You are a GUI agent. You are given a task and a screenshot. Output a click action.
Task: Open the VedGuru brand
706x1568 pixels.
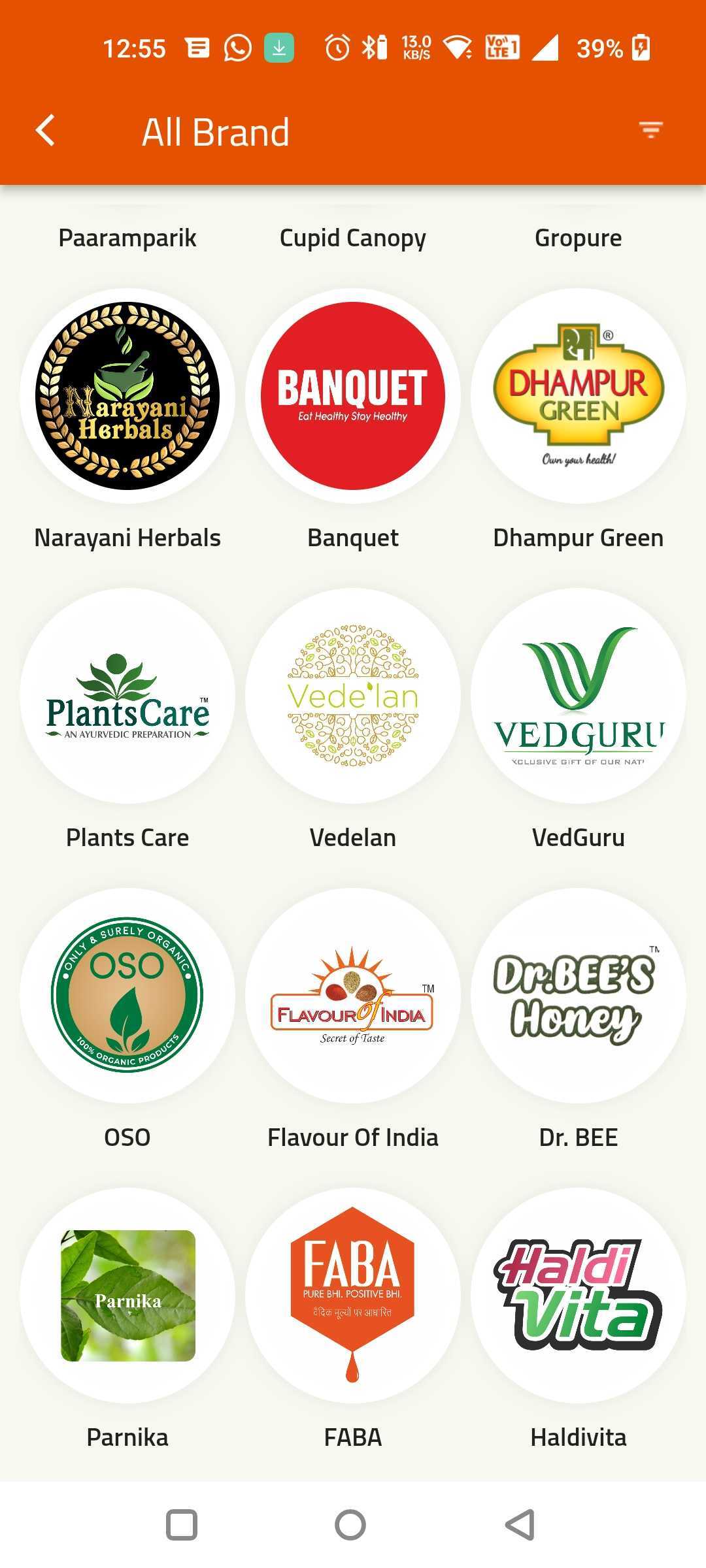click(x=579, y=696)
